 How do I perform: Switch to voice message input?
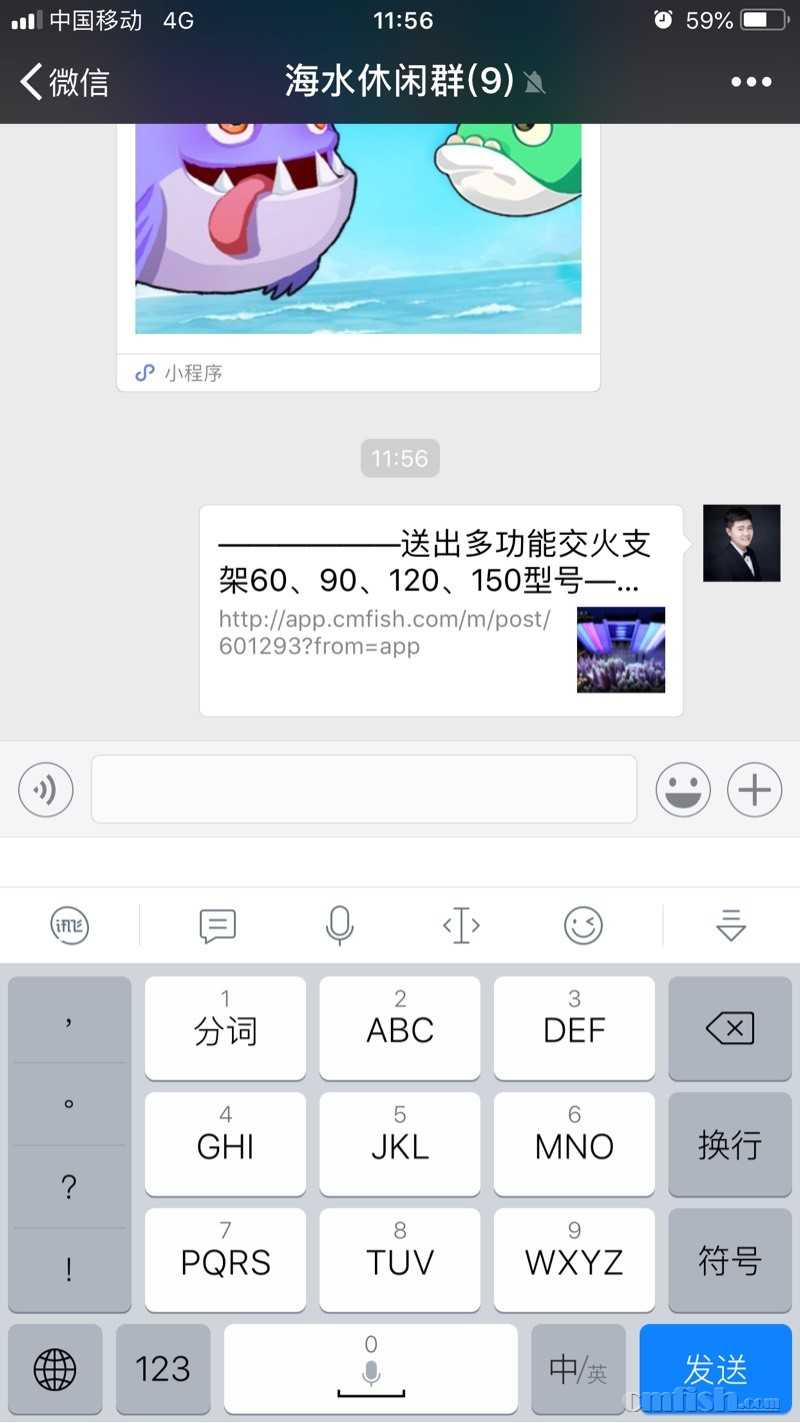click(x=46, y=790)
